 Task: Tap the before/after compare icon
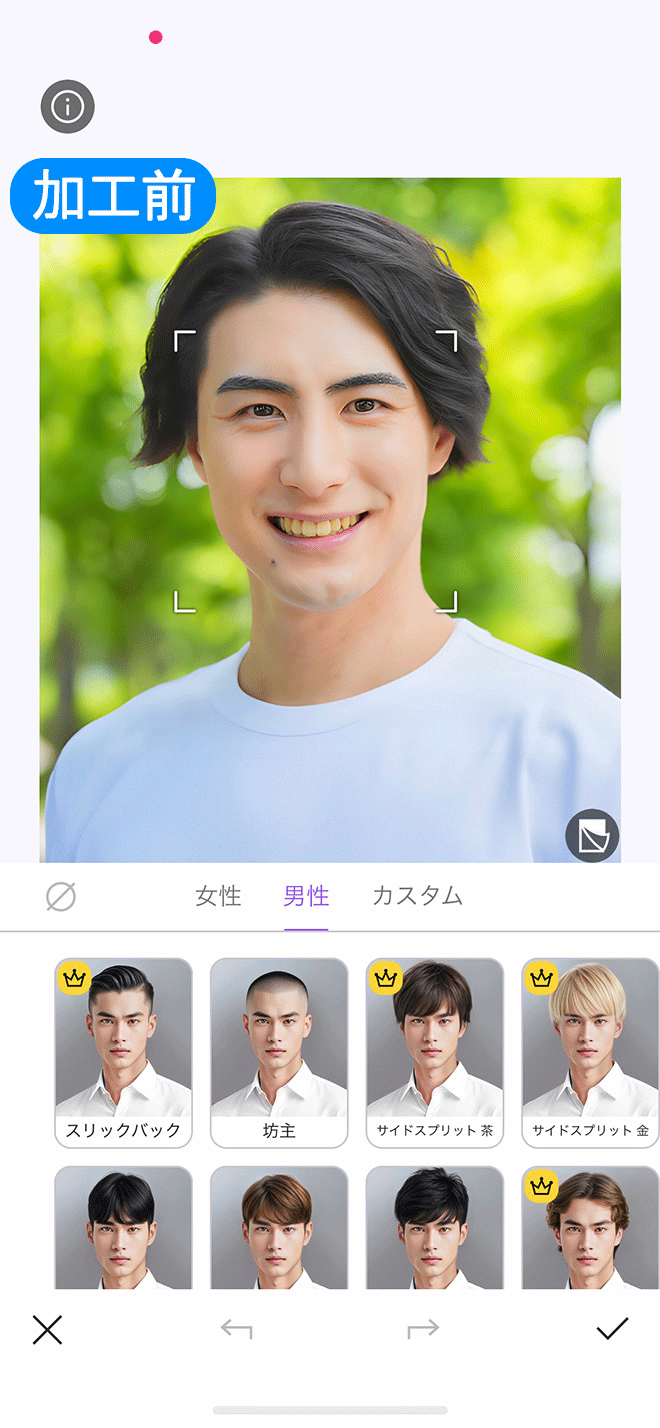click(592, 835)
